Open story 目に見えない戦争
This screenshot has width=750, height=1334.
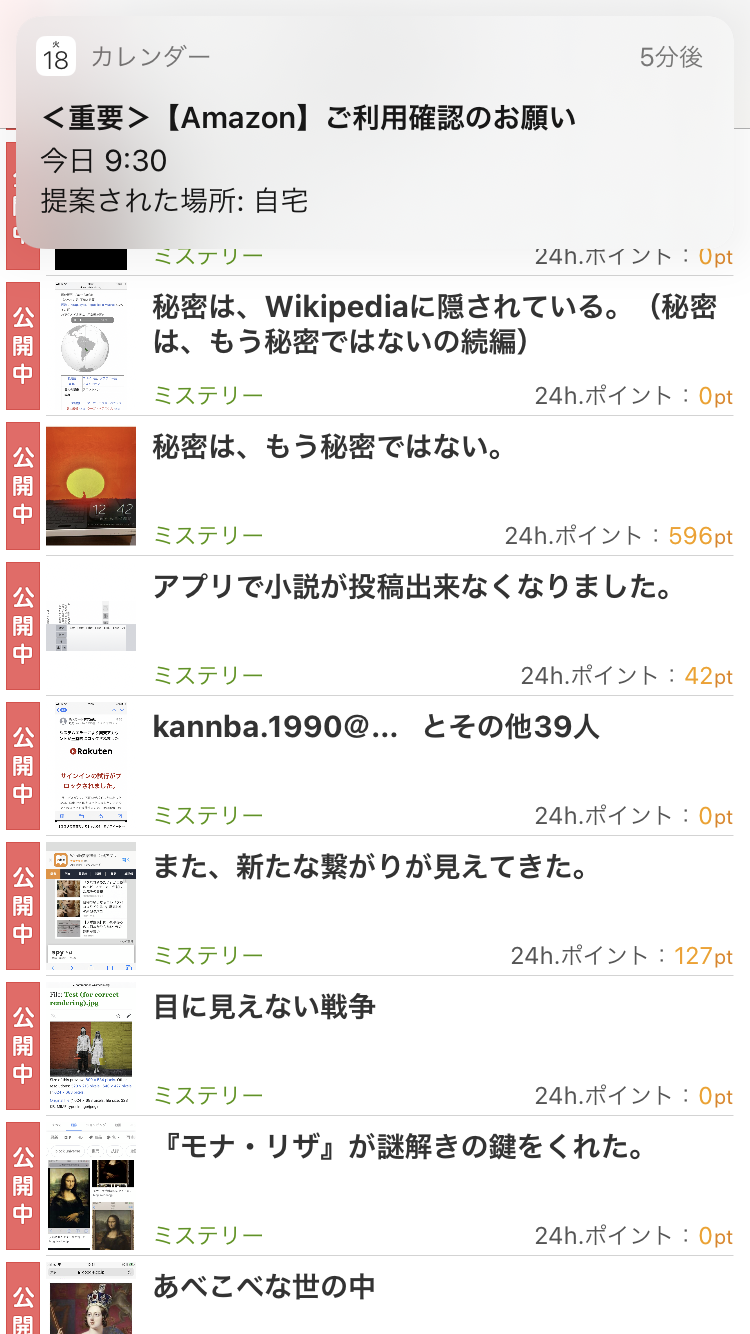tap(264, 1007)
